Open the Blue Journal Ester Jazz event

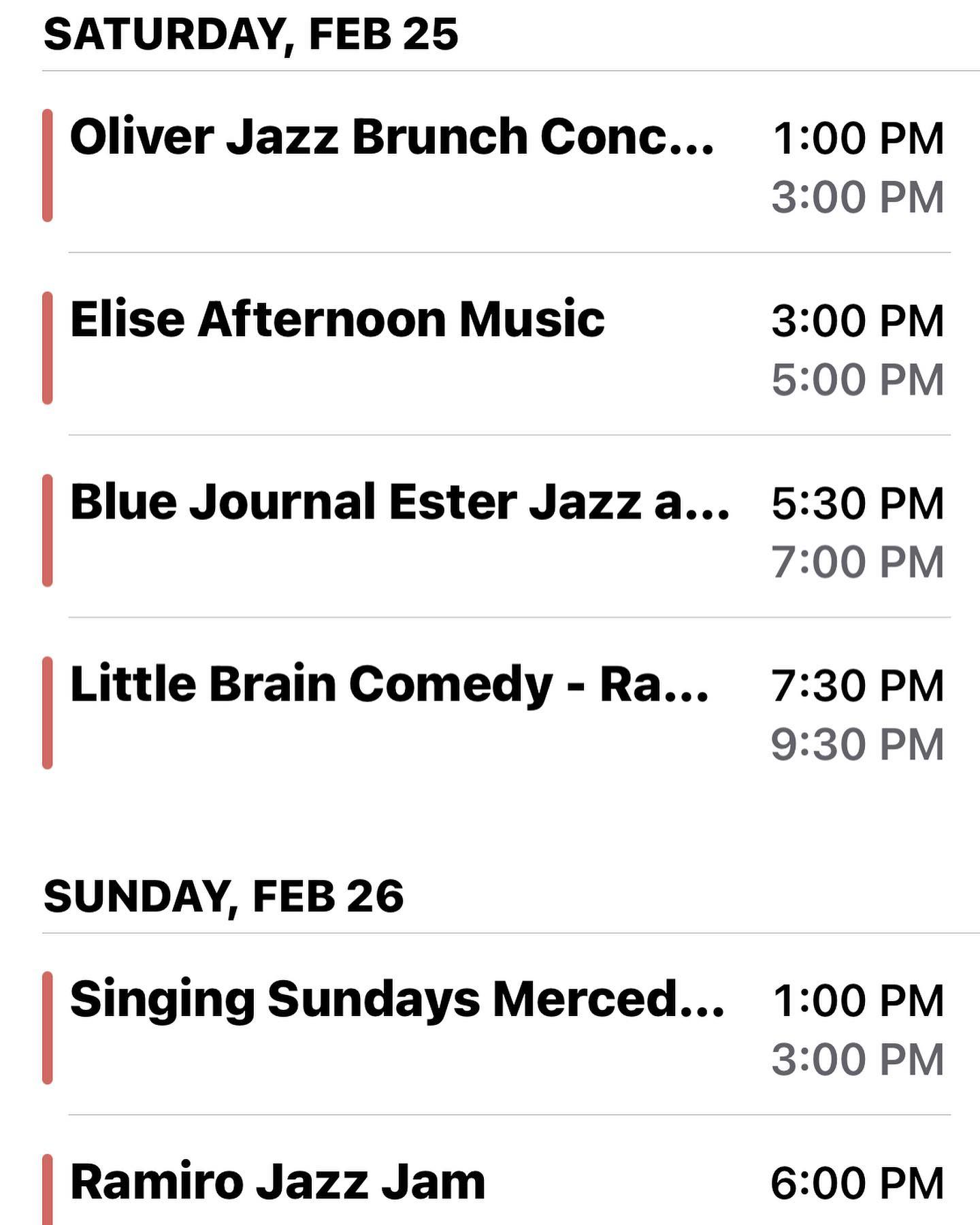point(400,502)
